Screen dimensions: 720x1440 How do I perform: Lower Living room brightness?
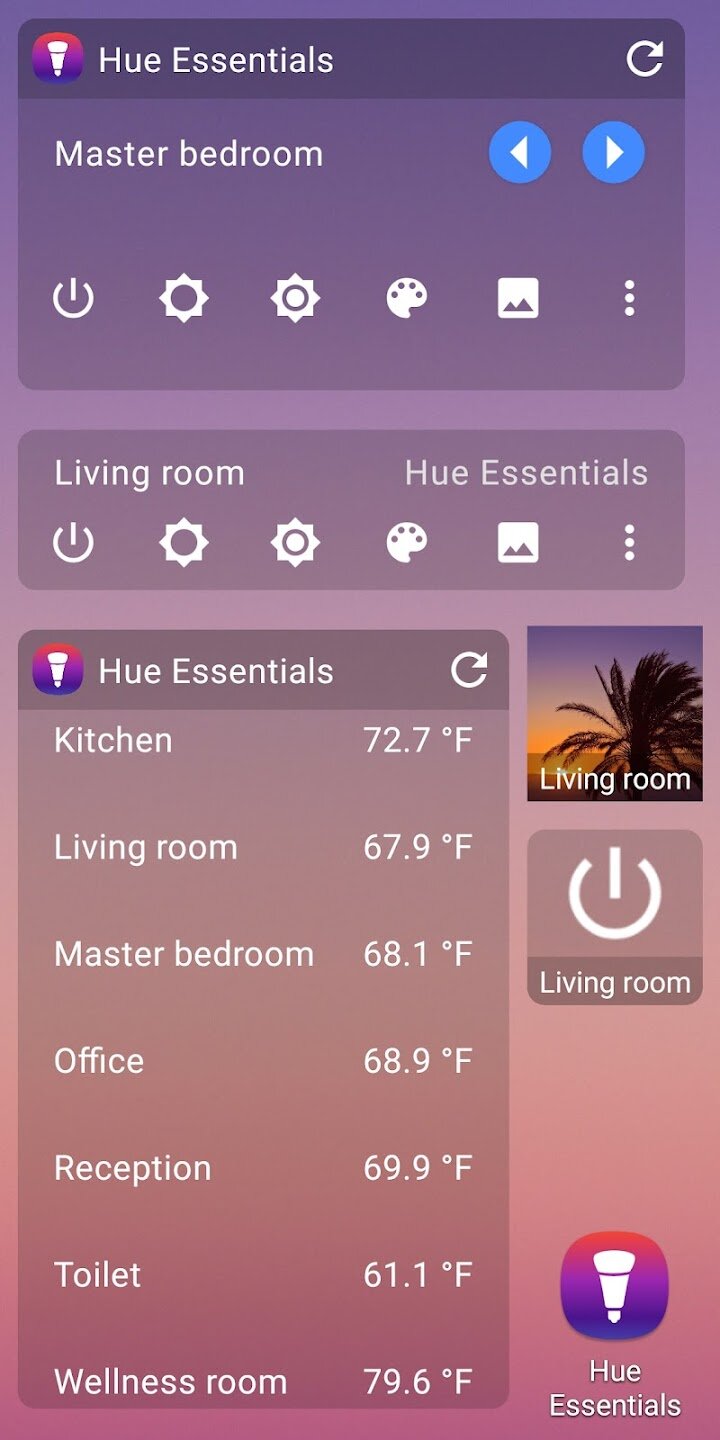(184, 543)
